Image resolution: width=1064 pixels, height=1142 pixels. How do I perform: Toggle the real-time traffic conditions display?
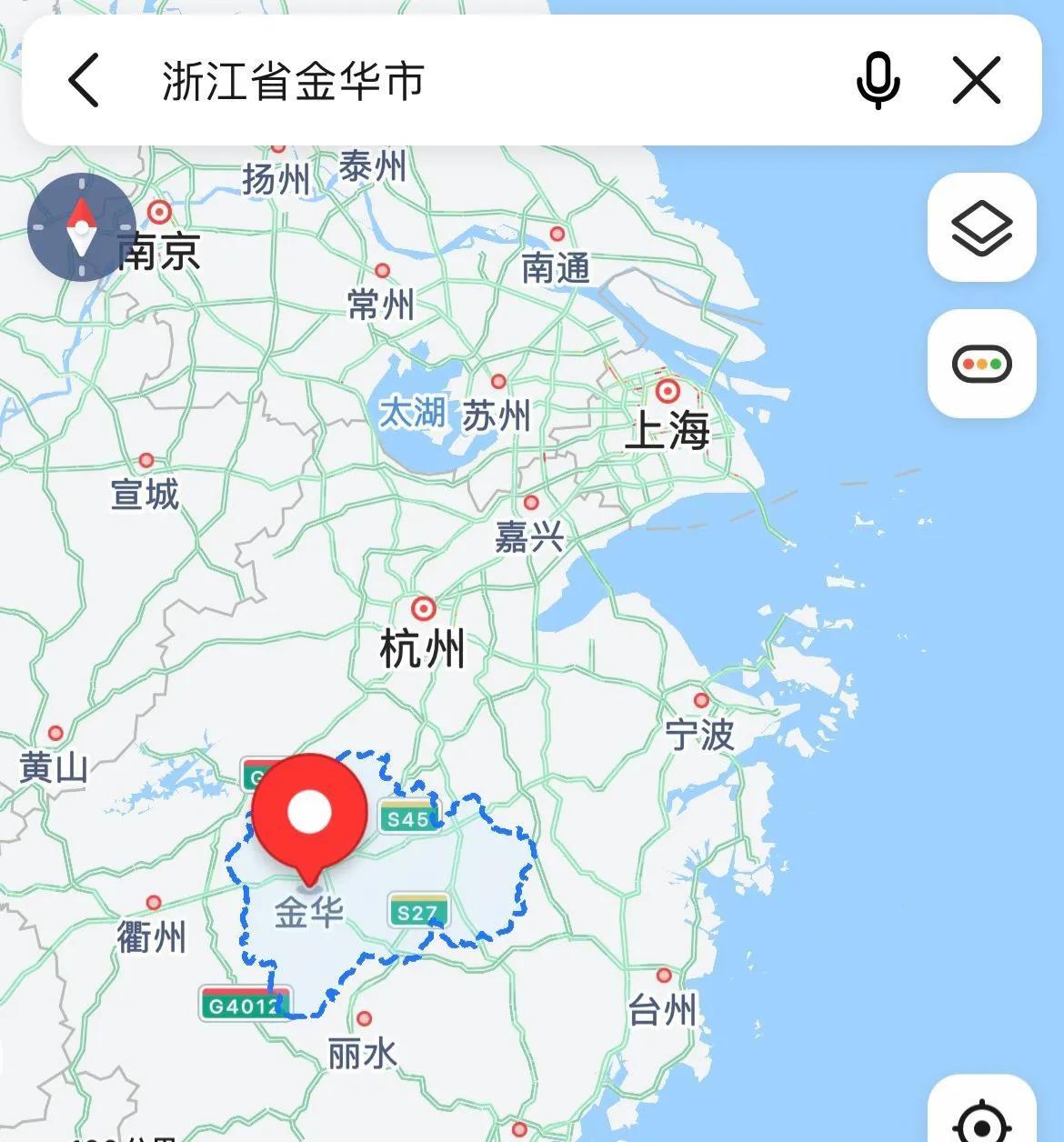pyautogui.click(x=980, y=362)
